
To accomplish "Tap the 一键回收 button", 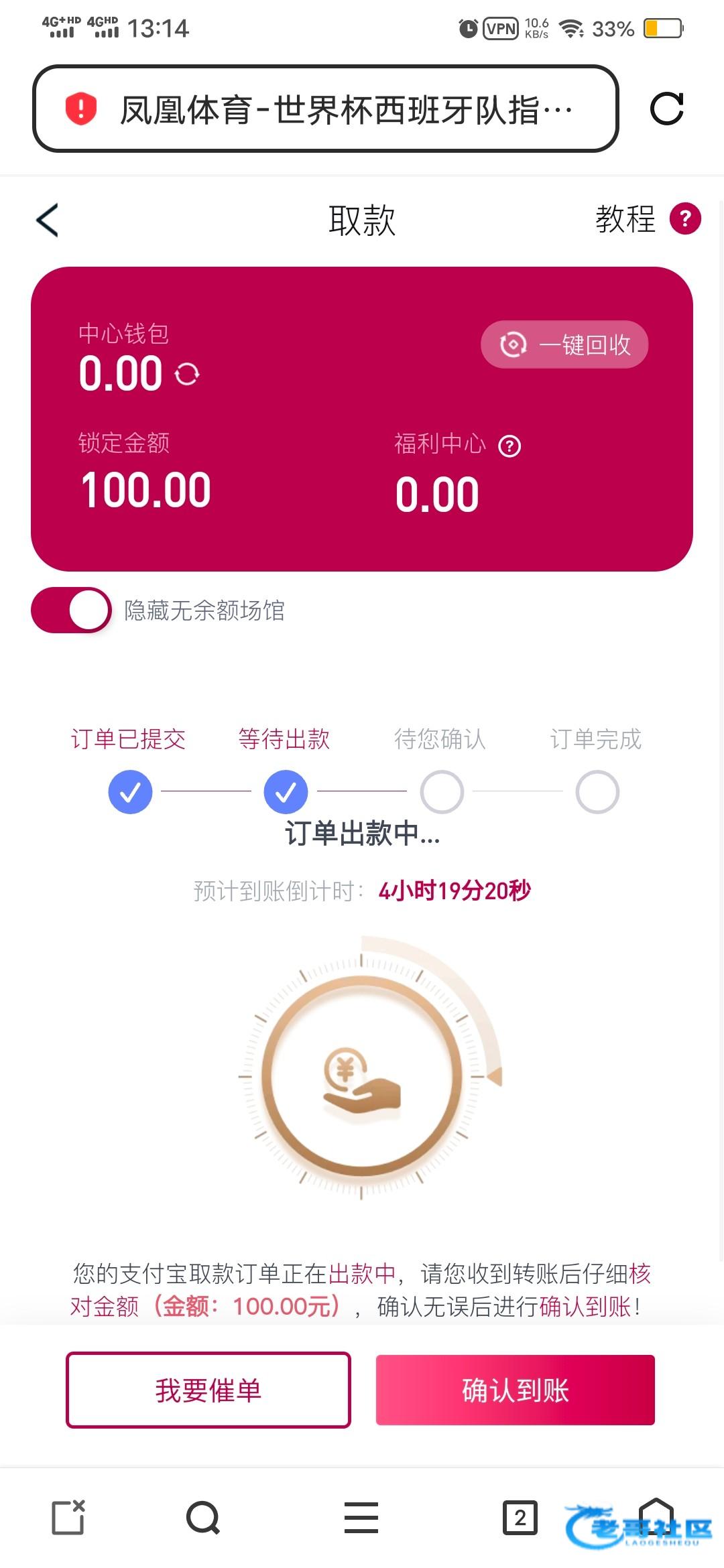I will [564, 344].
